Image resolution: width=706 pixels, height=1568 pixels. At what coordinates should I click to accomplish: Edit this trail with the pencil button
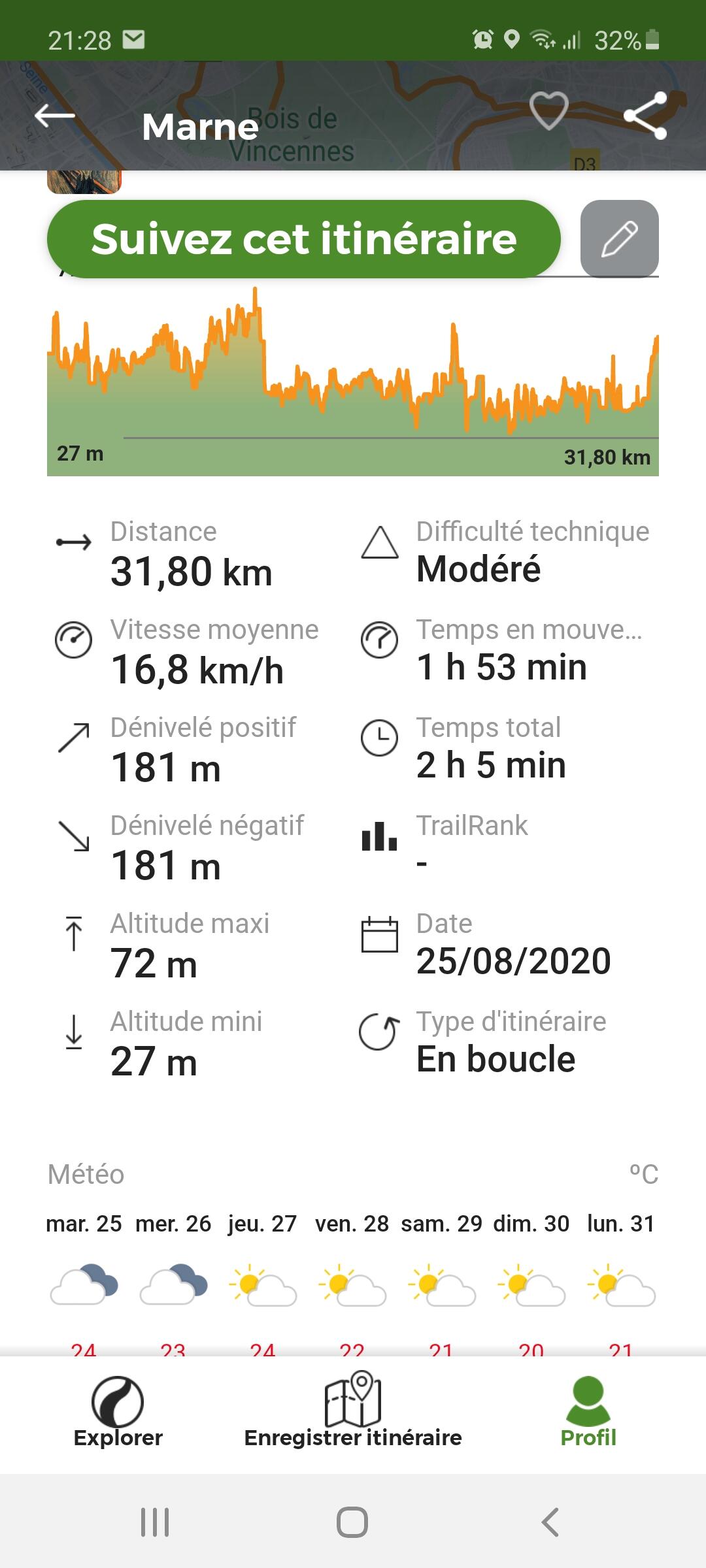click(x=619, y=239)
